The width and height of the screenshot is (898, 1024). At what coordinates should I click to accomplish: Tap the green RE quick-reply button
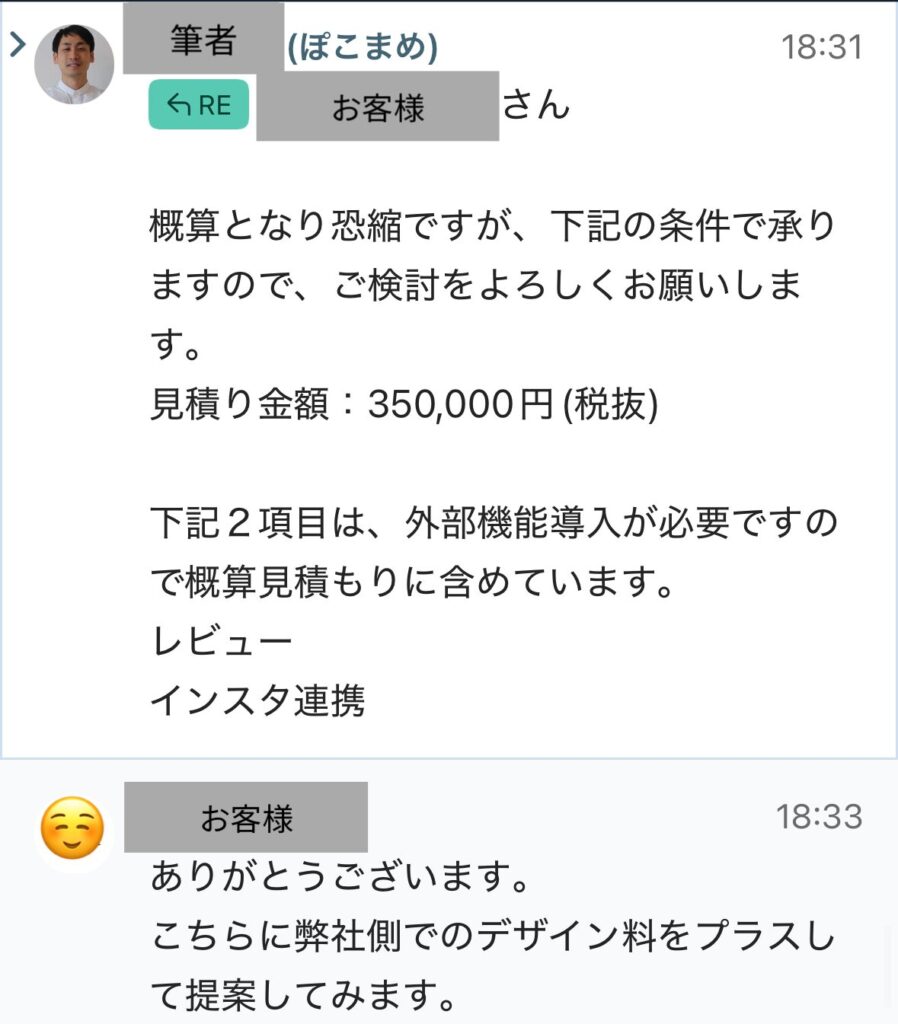point(198,103)
